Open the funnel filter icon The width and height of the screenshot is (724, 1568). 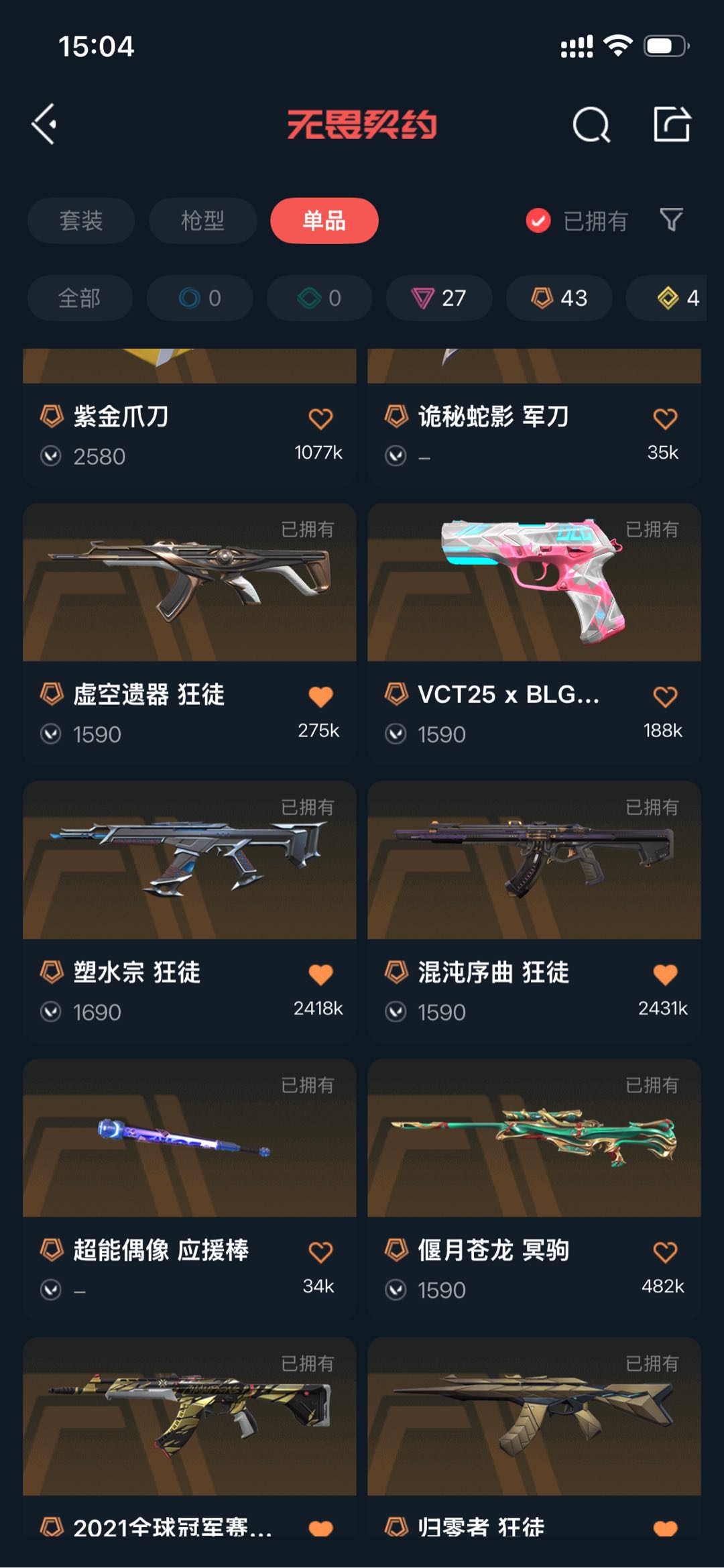671,220
